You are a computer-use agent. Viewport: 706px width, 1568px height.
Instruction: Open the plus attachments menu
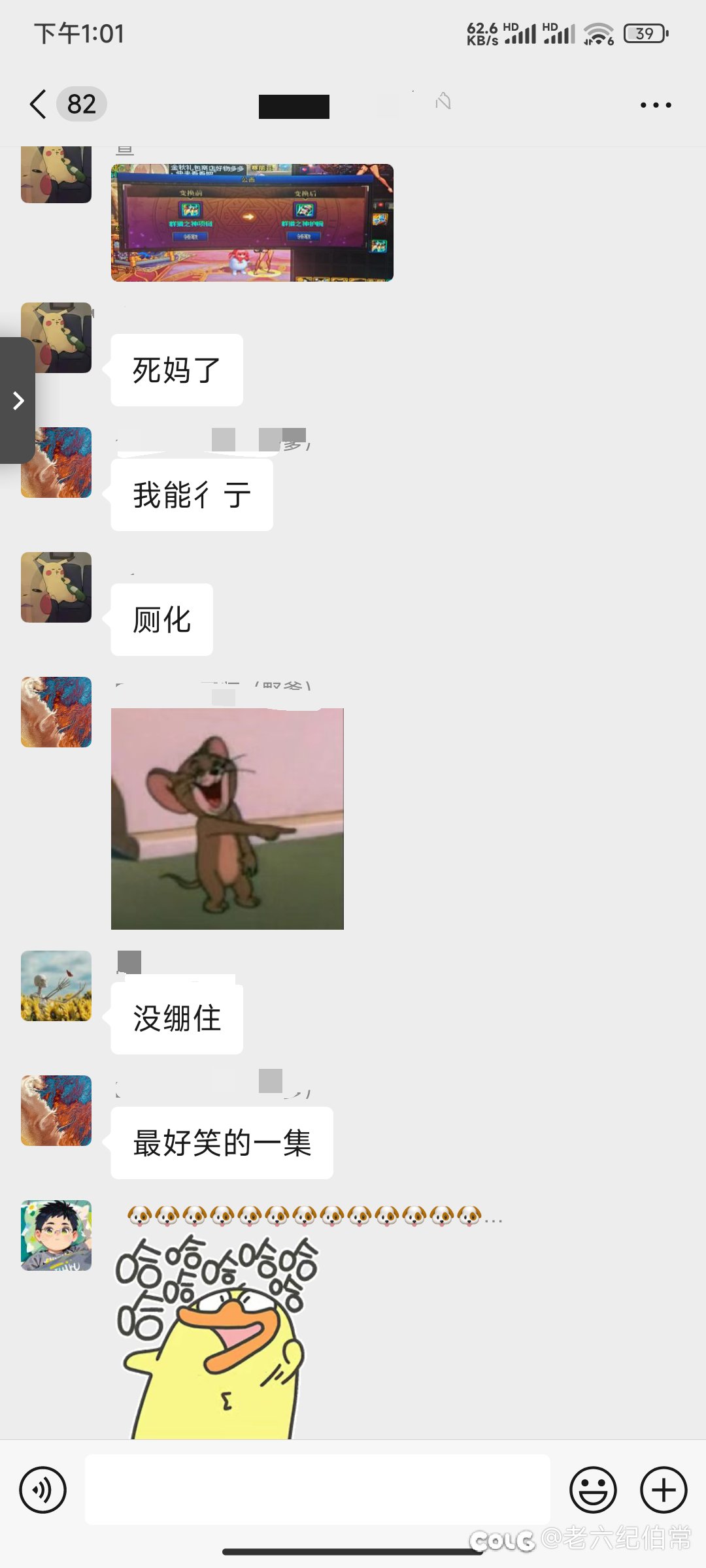click(x=664, y=1490)
